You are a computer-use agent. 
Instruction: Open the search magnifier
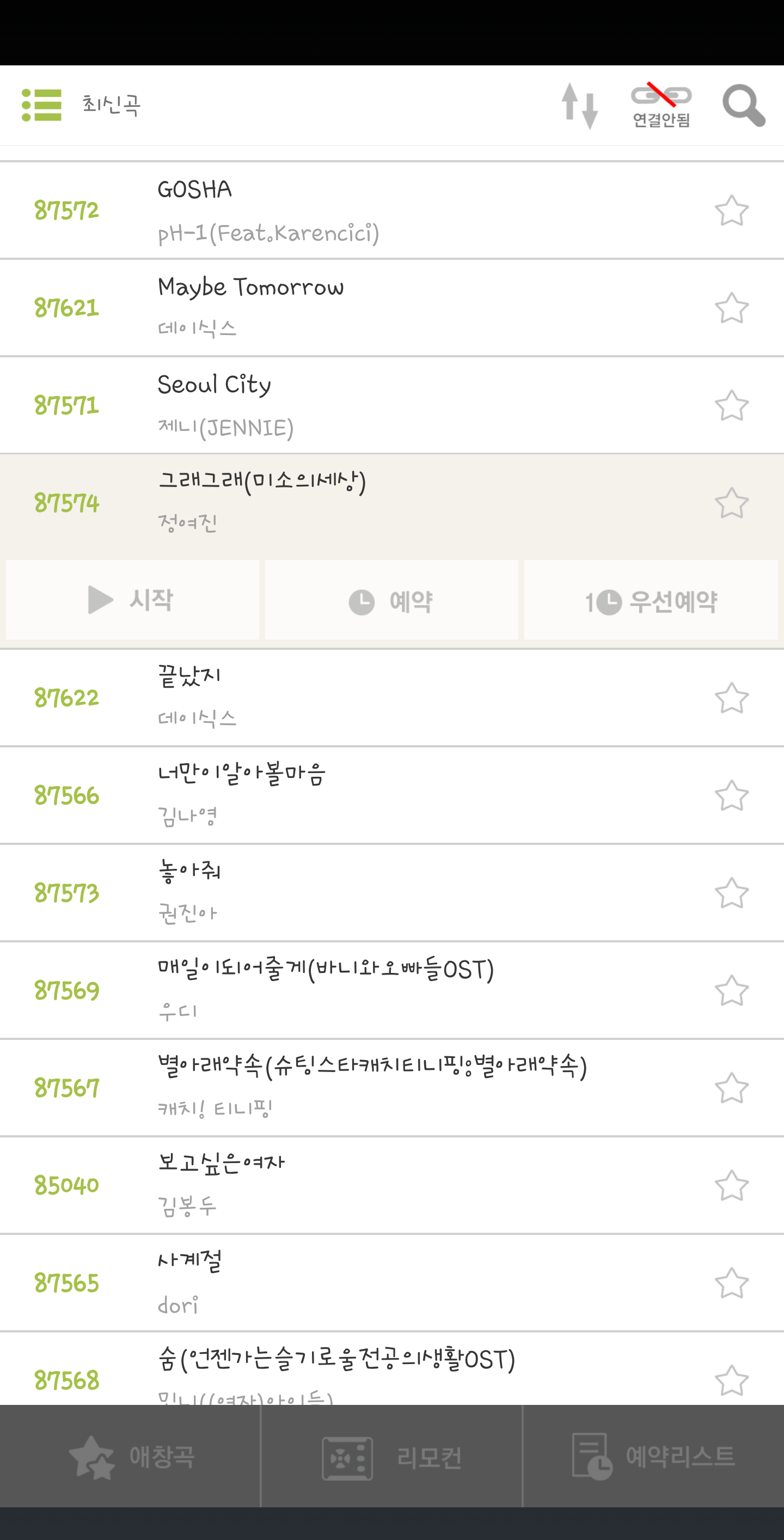click(743, 105)
